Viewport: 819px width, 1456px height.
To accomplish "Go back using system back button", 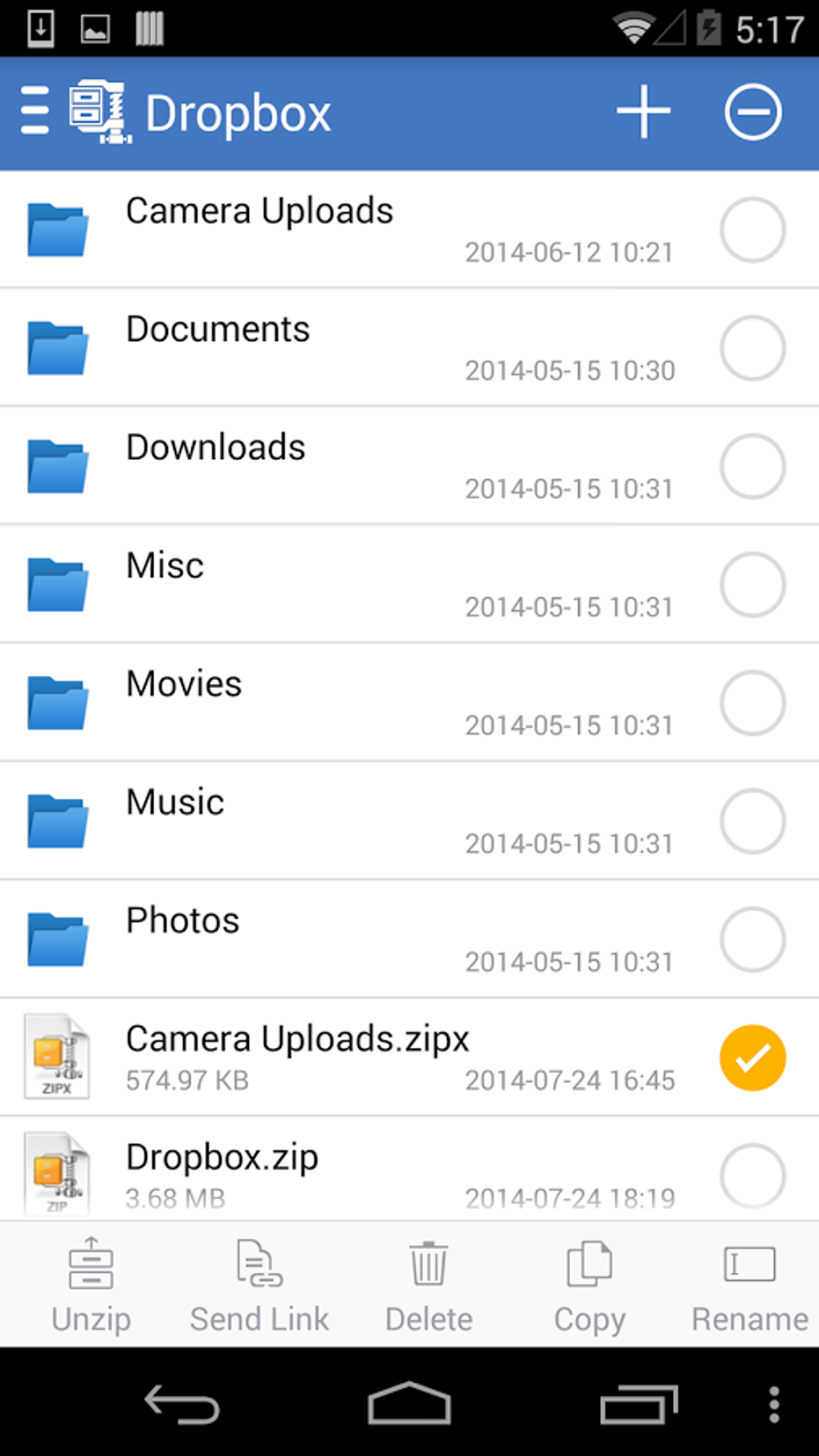I will point(181,1405).
